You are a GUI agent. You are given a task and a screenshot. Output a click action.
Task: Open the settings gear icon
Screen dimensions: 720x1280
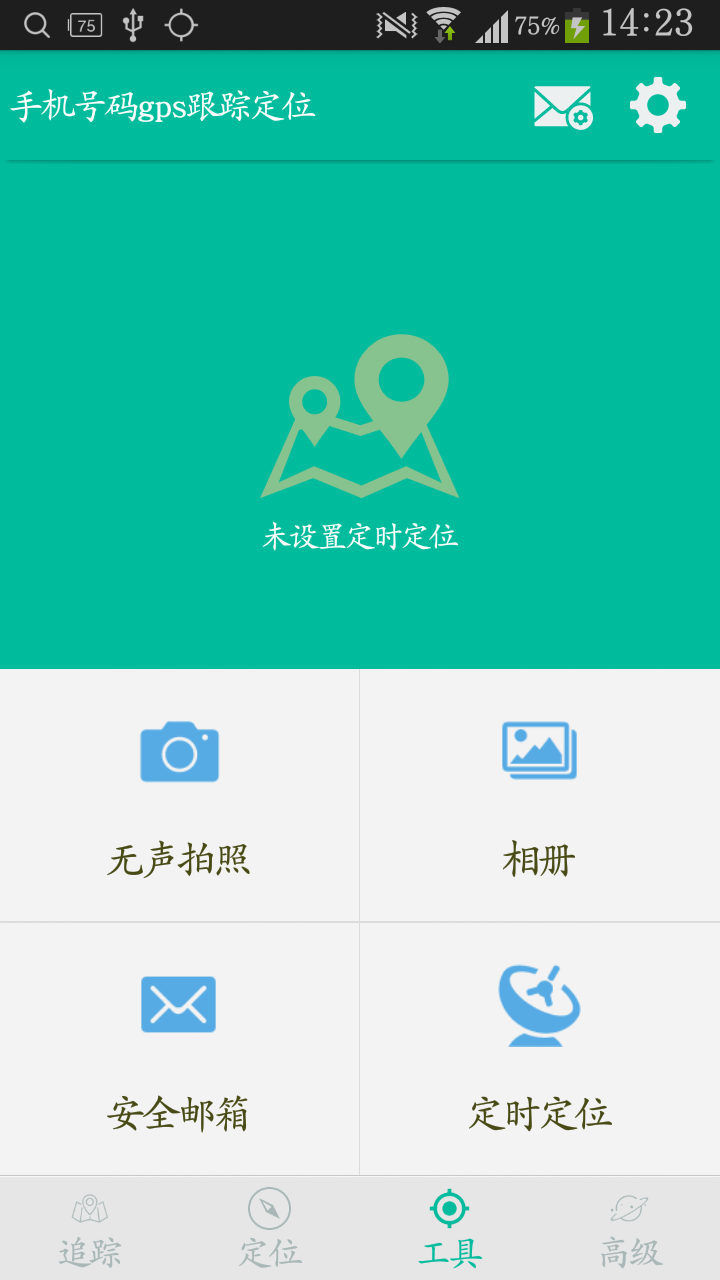point(658,106)
